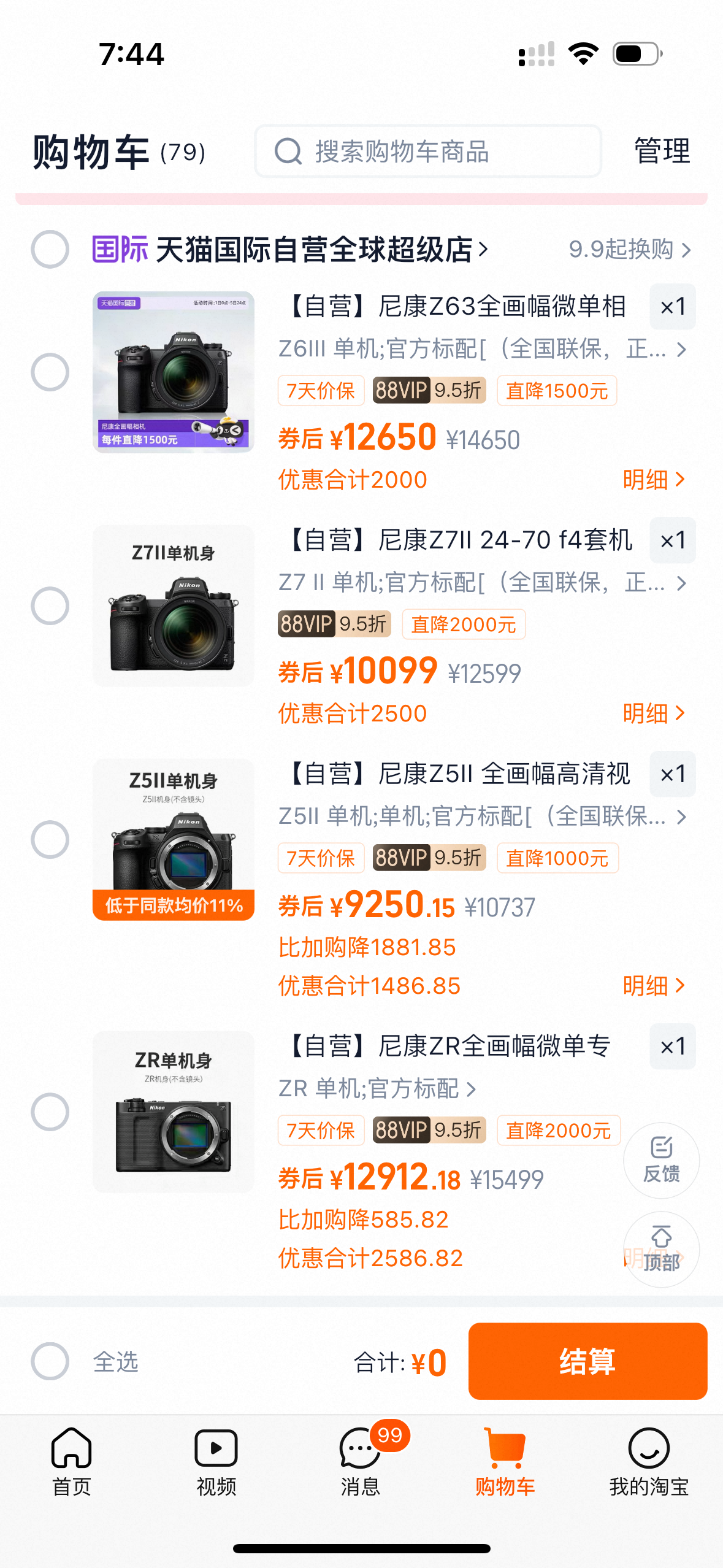Open the Z5II单机身 product image
The height and width of the screenshot is (1568, 723).
point(173,839)
